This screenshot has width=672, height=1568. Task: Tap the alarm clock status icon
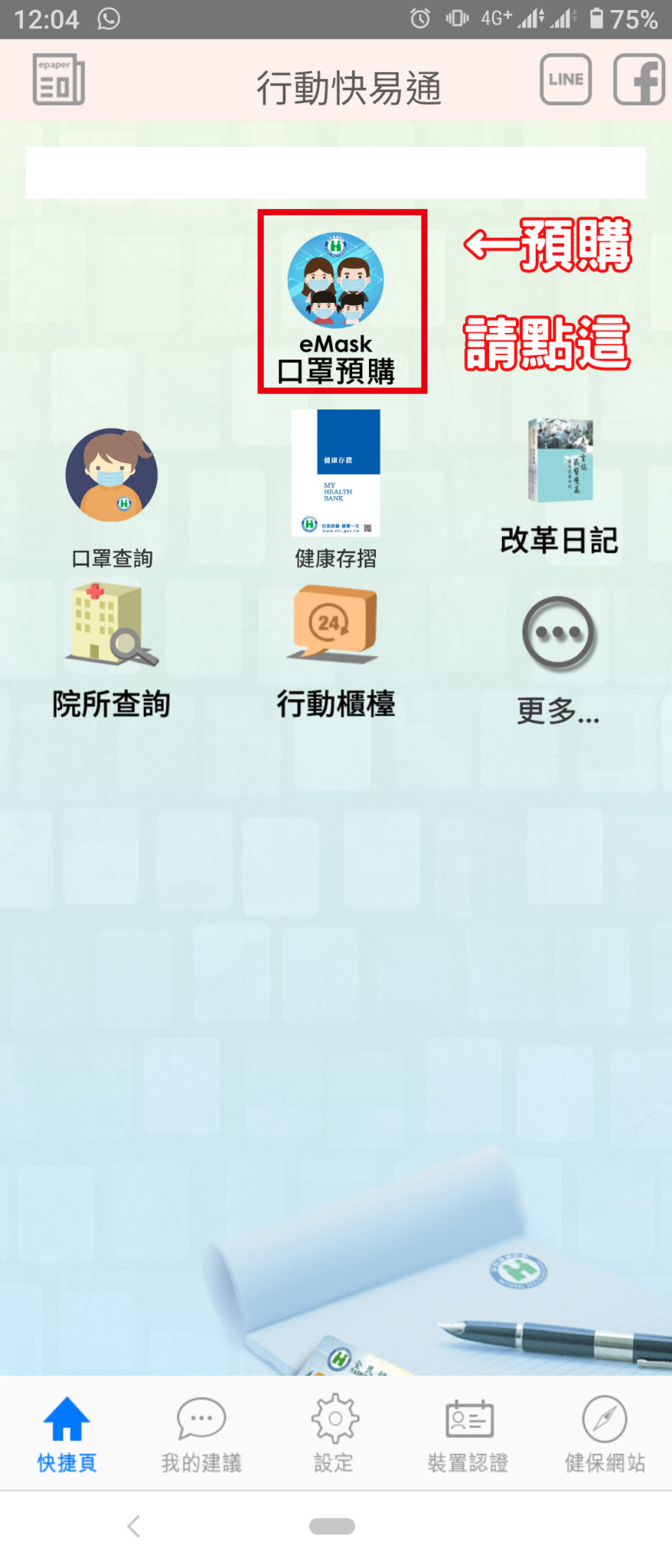(420, 20)
